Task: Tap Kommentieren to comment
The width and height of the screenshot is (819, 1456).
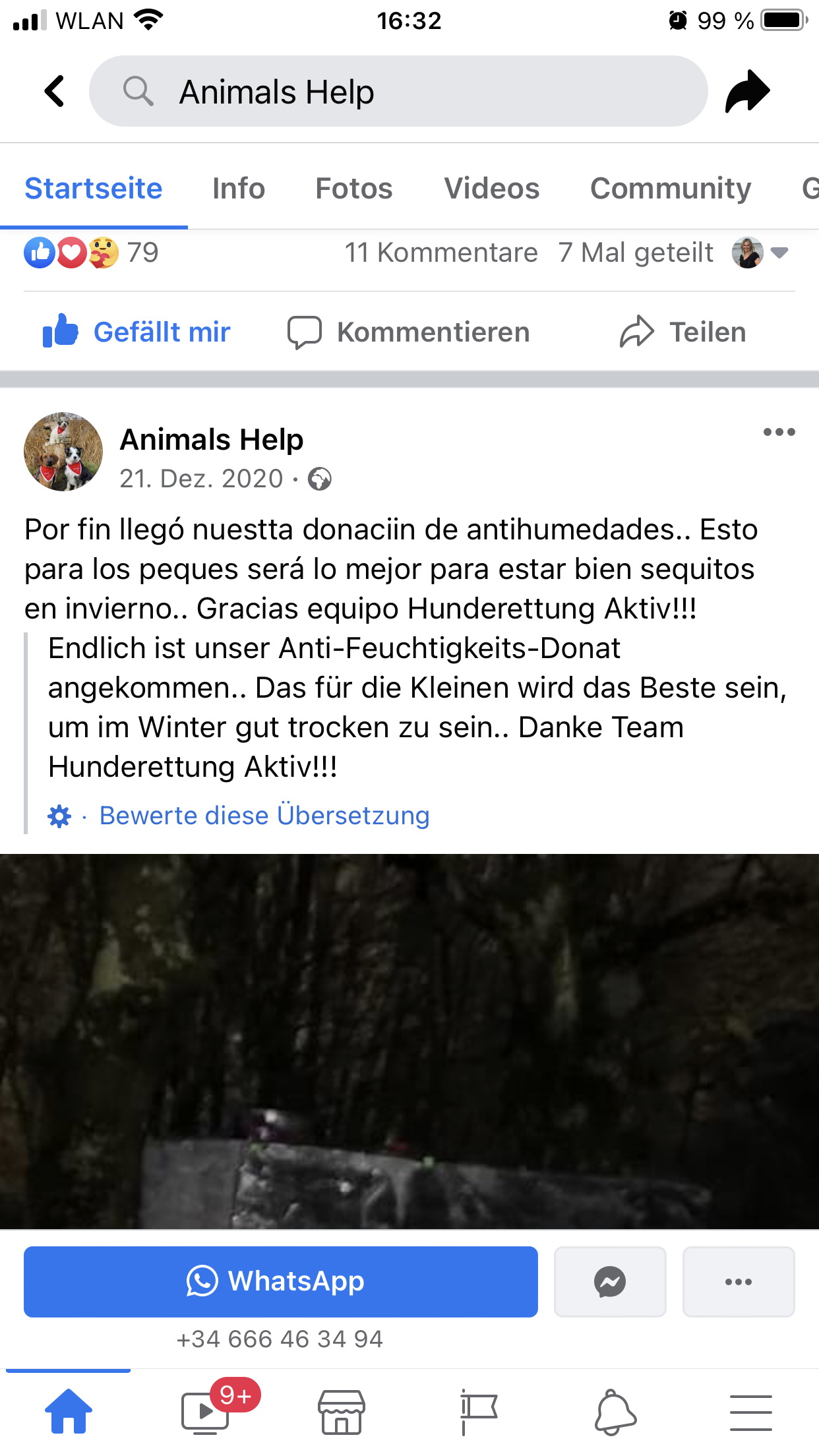Action: [409, 332]
